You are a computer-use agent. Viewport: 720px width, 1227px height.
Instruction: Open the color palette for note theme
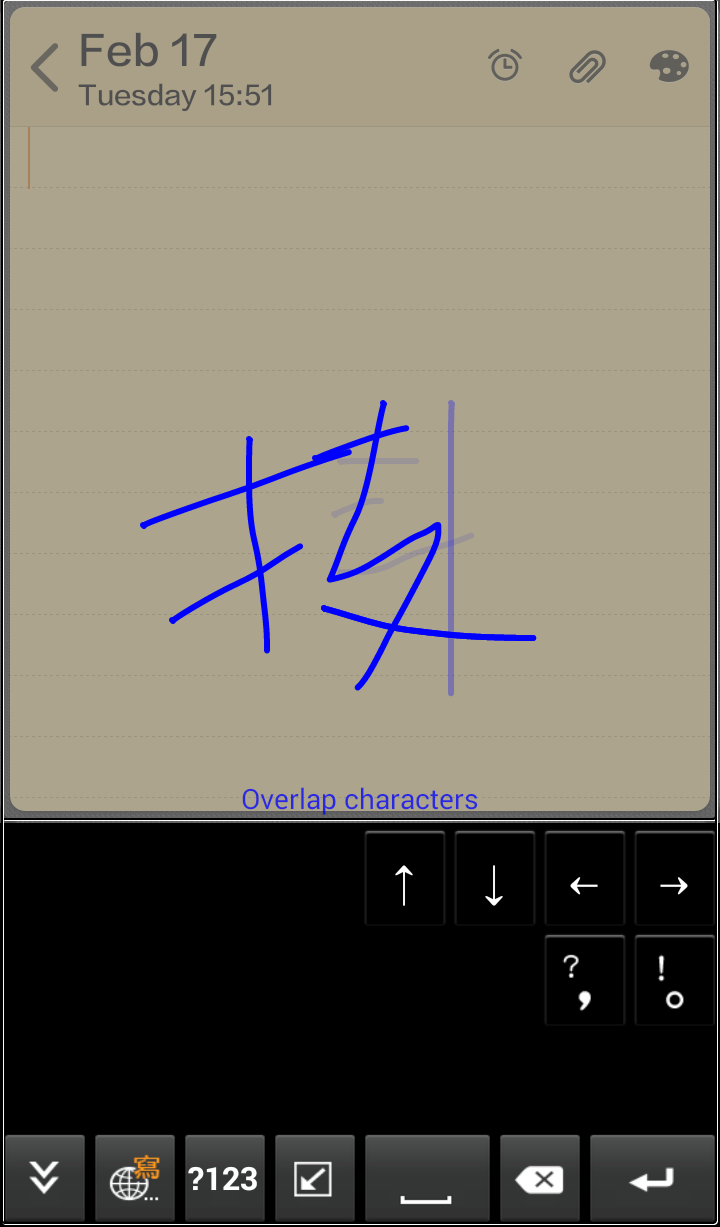point(669,67)
